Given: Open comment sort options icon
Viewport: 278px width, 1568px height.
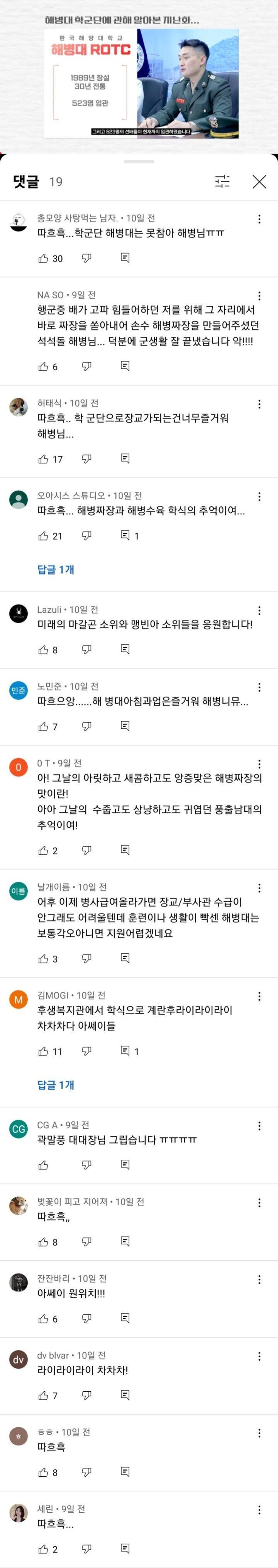Looking at the screenshot, I should 223,181.
